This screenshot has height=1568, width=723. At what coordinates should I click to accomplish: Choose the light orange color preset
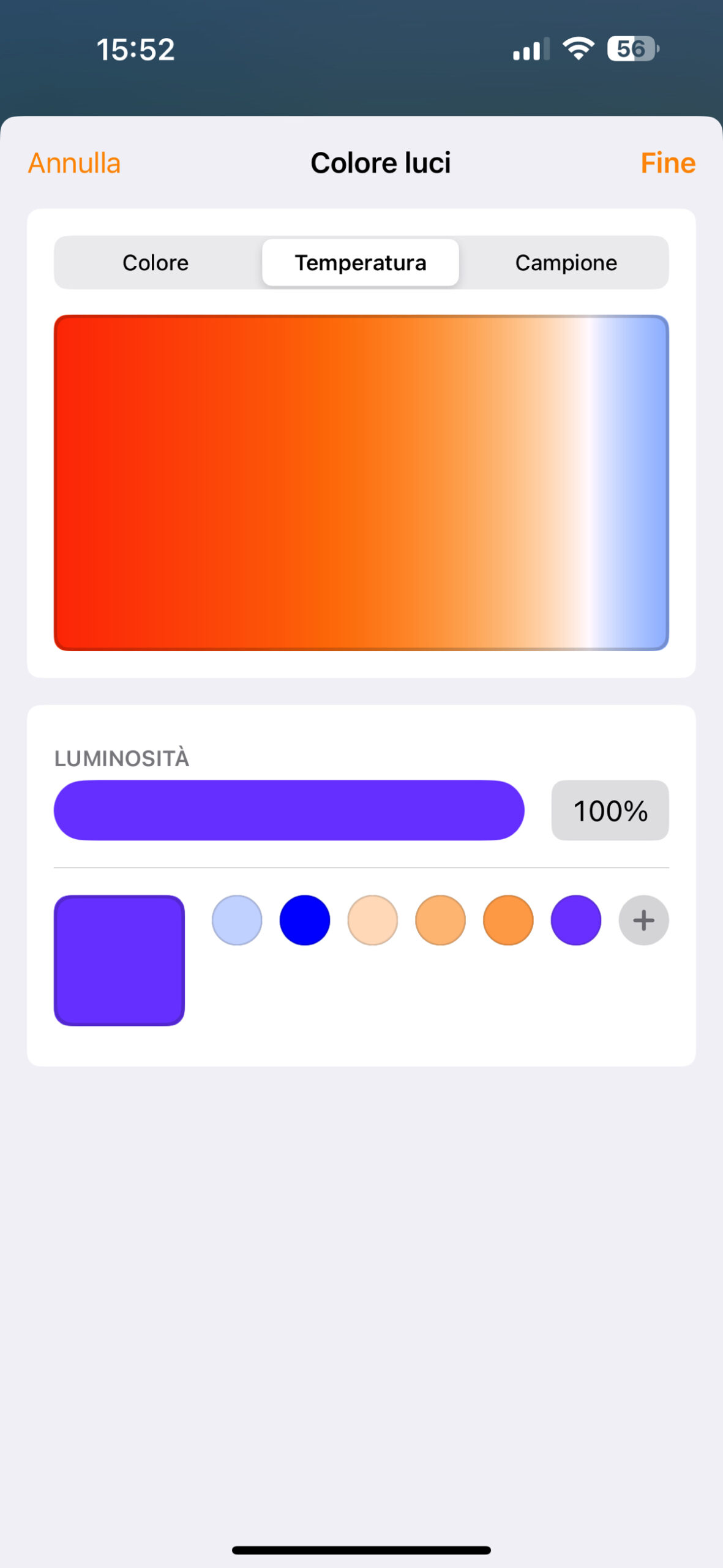tap(440, 920)
